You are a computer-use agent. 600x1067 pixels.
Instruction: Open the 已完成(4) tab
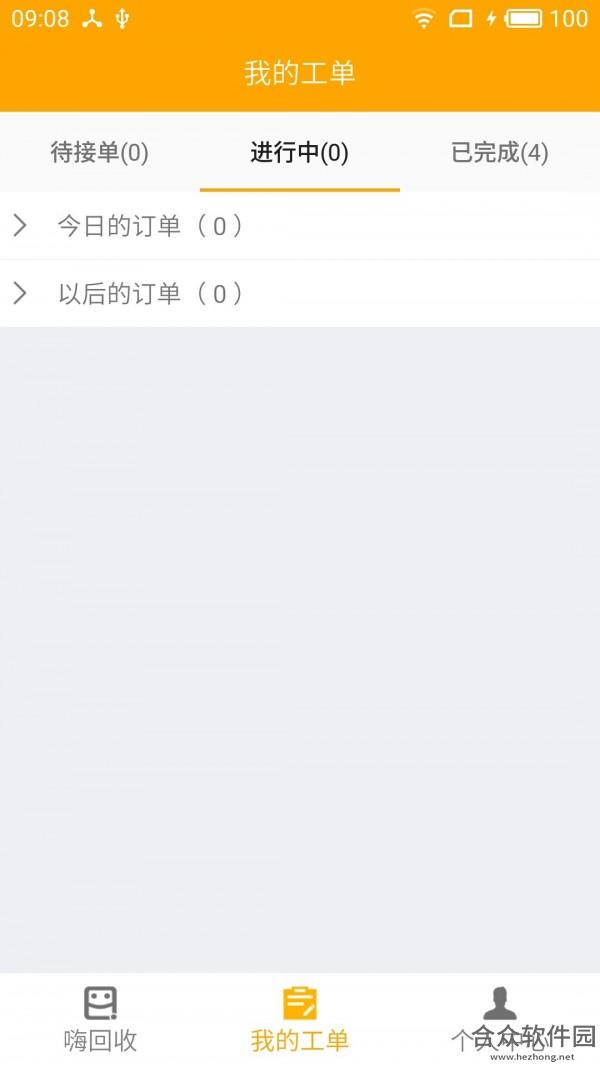(499, 152)
